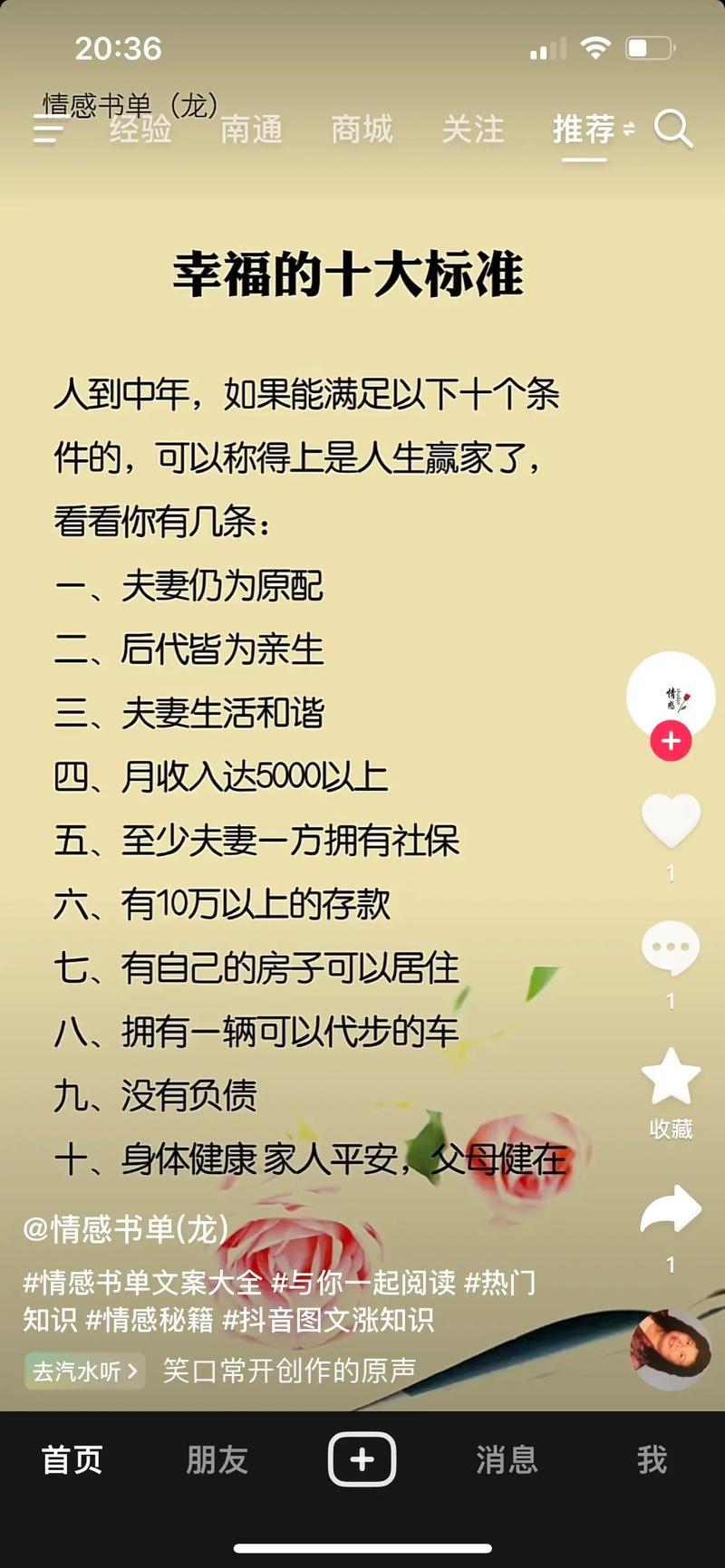Open the comments section
This screenshot has width=725, height=1568.
[x=671, y=948]
